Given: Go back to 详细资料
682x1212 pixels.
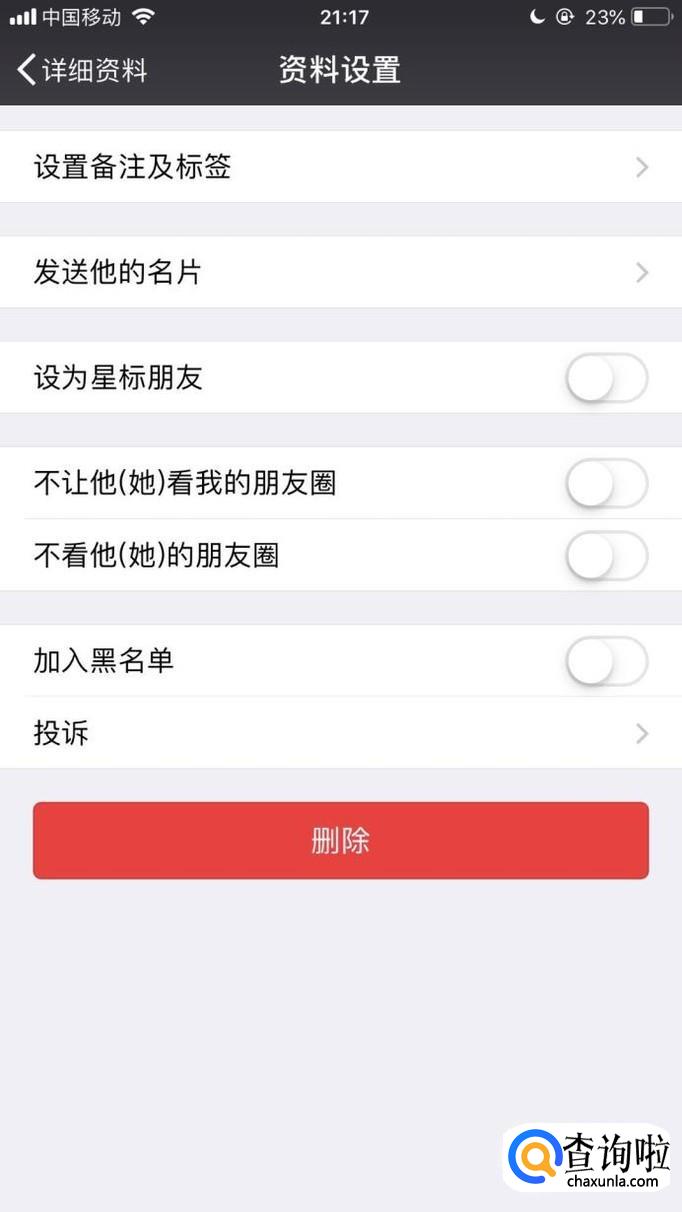Looking at the screenshot, I should coord(82,70).
